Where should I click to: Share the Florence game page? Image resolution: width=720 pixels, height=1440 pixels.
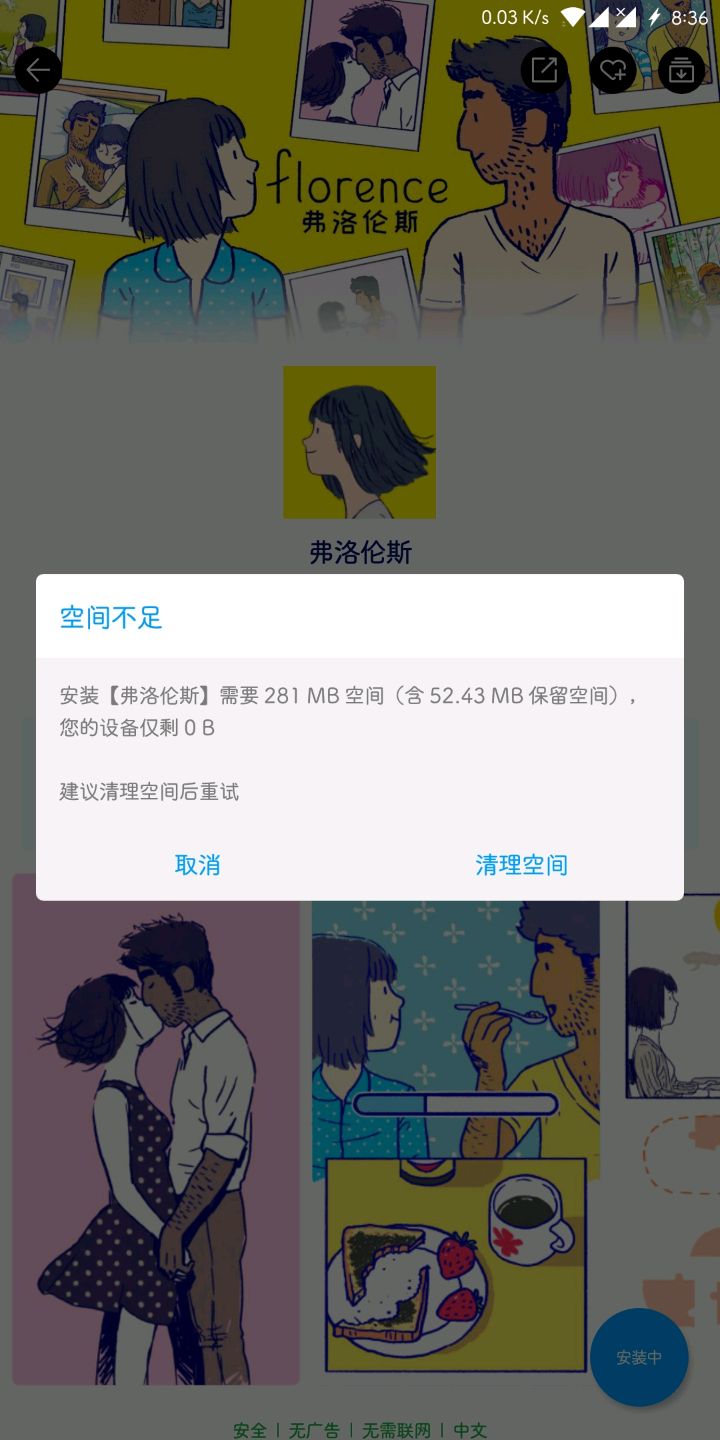pos(544,70)
